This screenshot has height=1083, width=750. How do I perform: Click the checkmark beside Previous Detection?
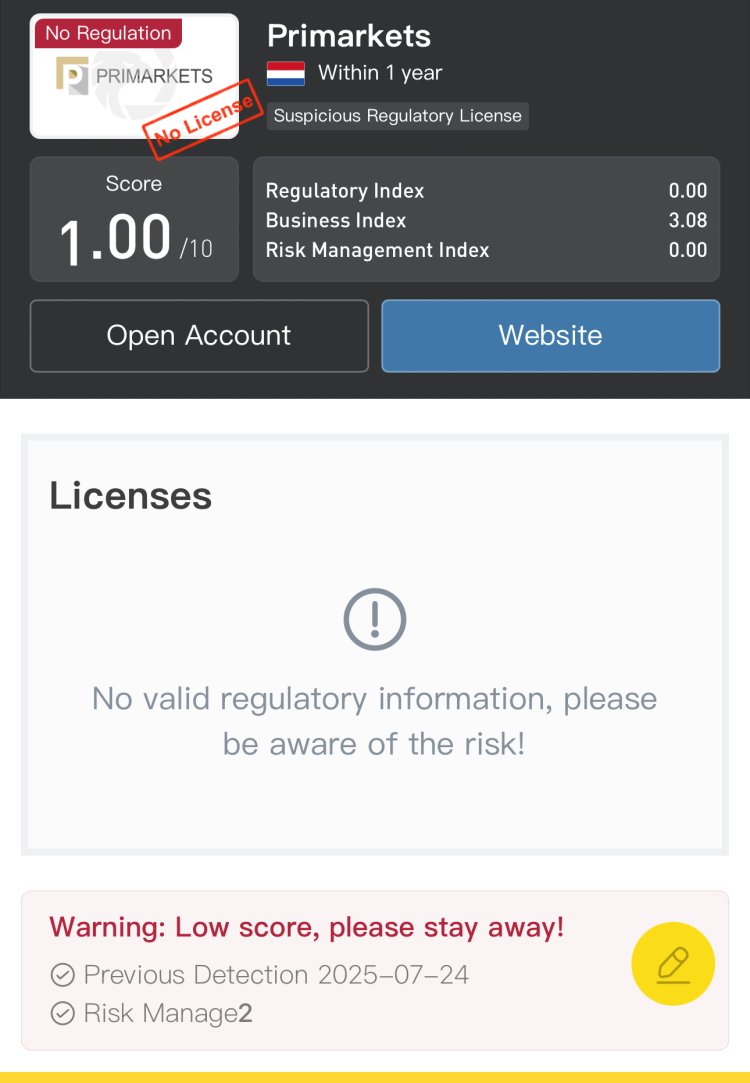coord(63,974)
